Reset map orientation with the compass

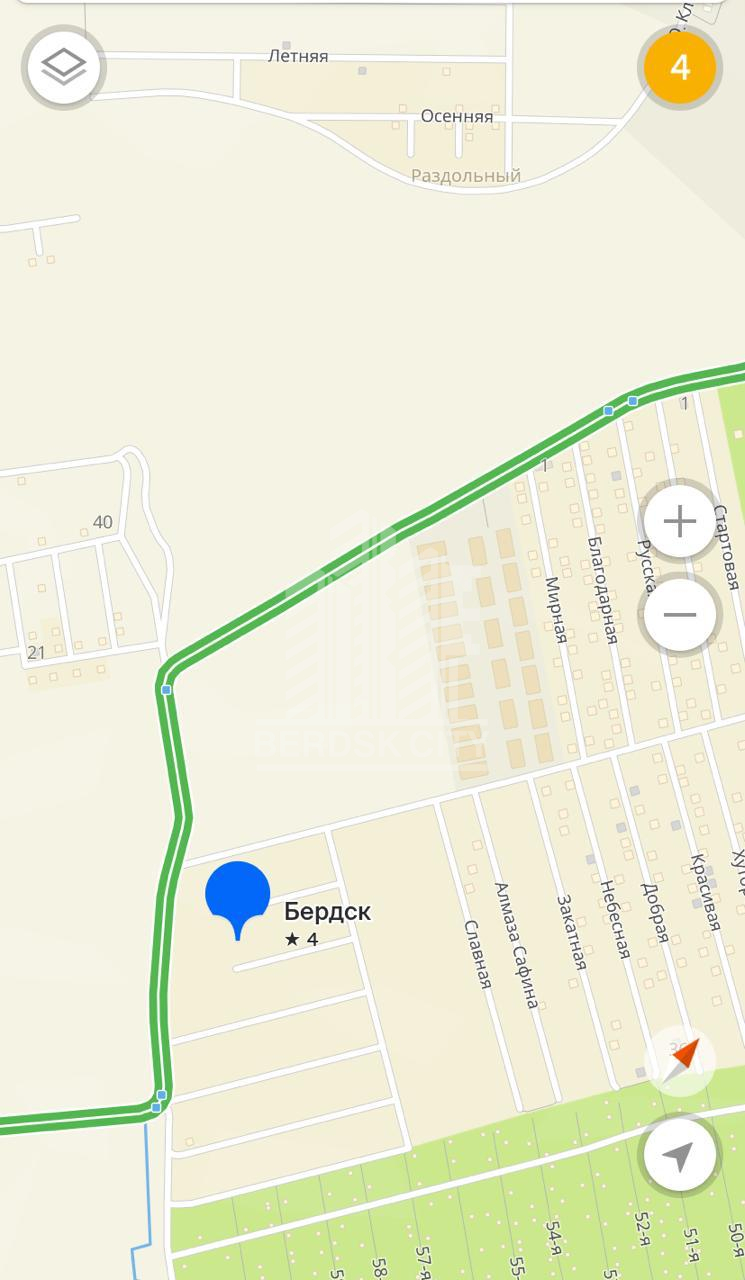(x=680, y=1060)
